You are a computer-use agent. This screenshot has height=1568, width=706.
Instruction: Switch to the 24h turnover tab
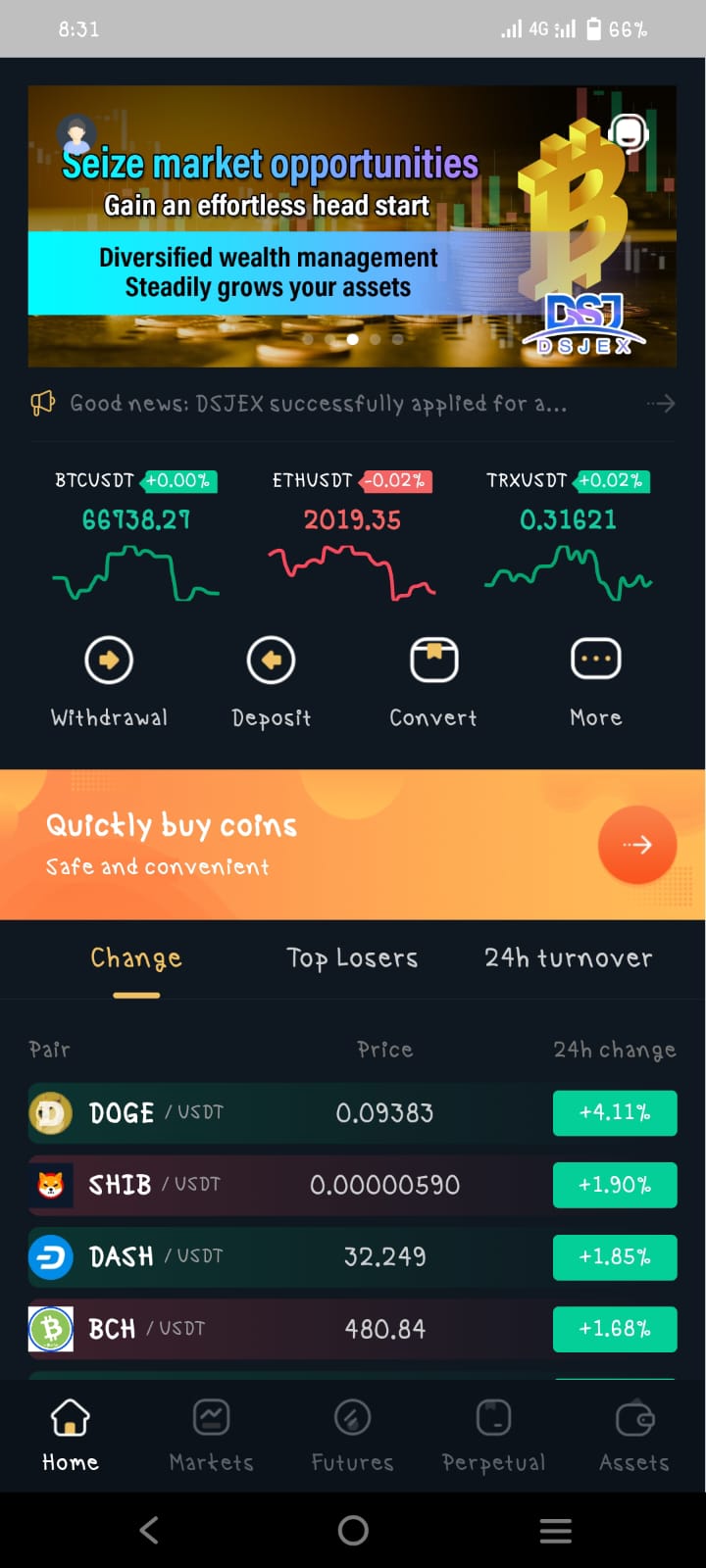568,958
